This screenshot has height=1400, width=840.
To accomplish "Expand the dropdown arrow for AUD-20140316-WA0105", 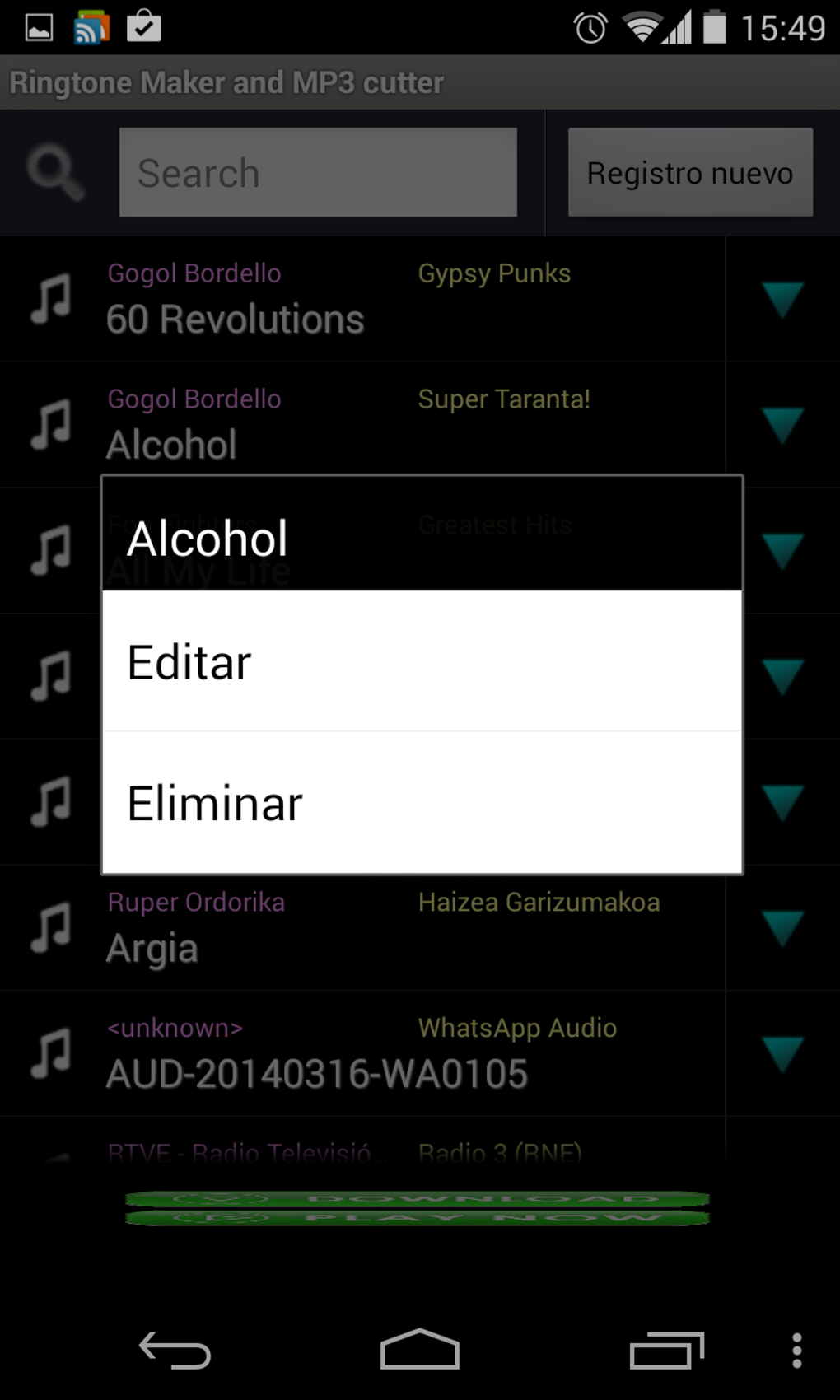I will click(x=782, y=1053).
